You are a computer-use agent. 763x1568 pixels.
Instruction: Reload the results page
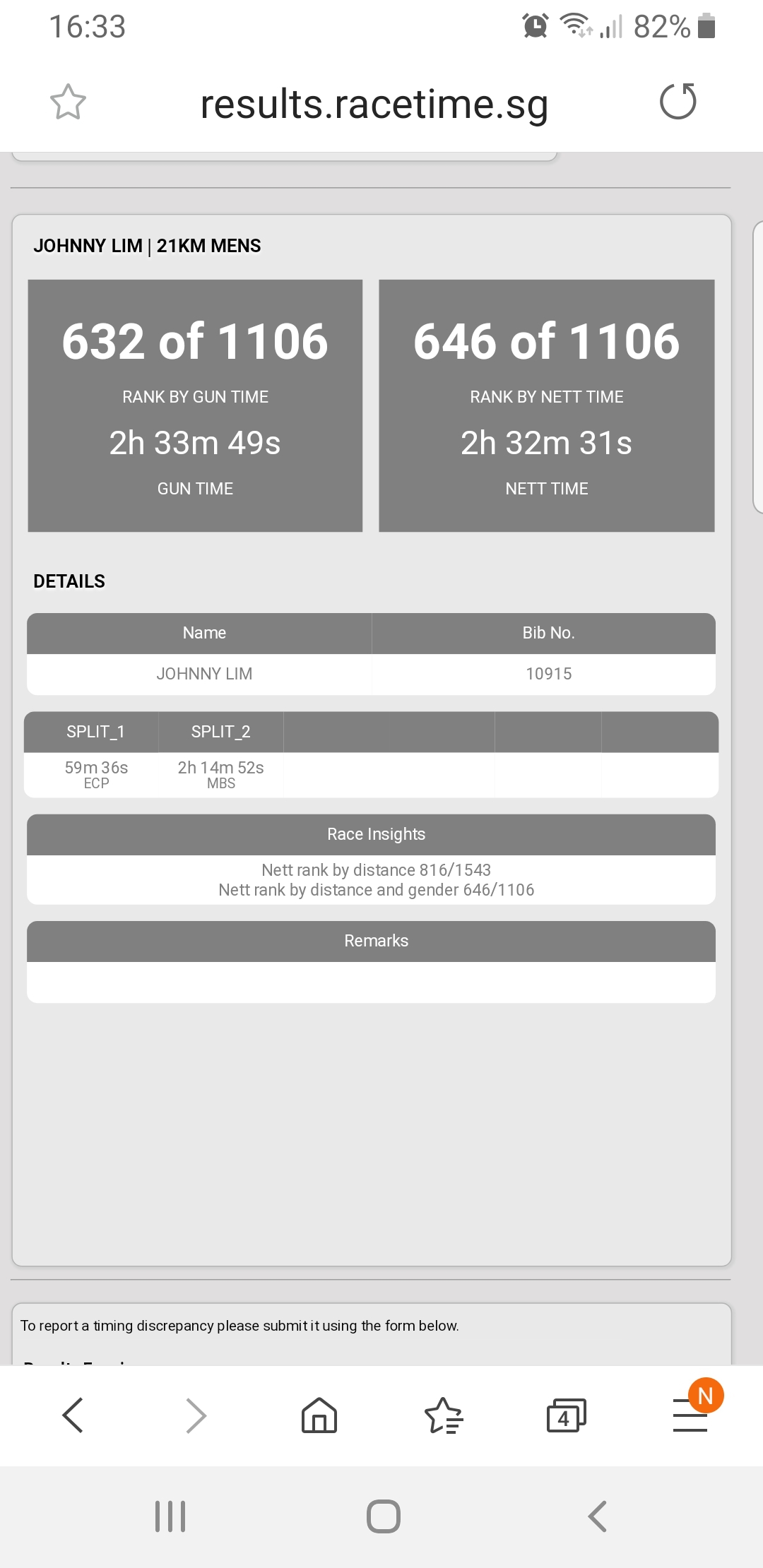tap(678, 102)
